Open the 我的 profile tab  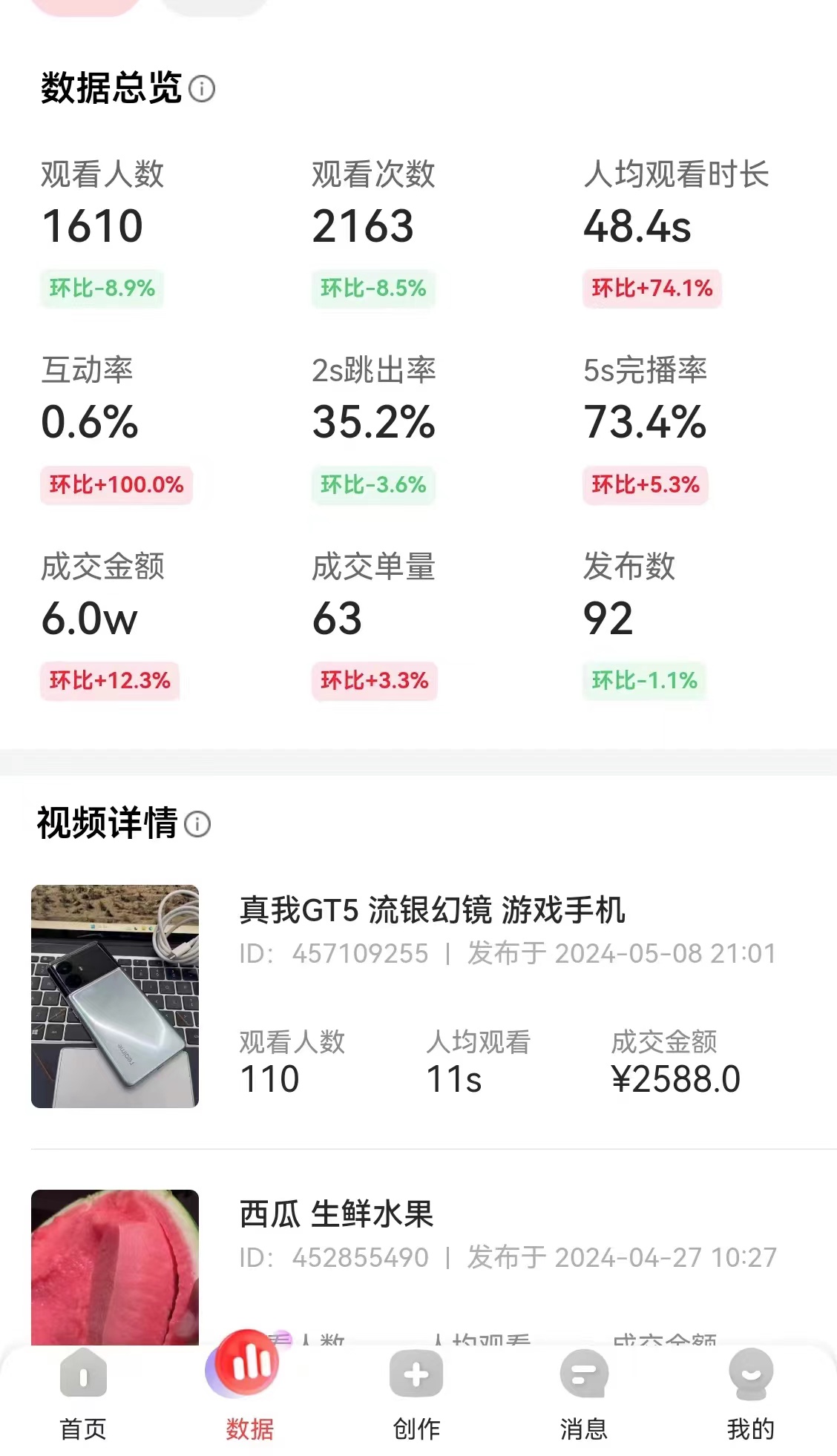pyautogui.click(x=750, y=1395)
